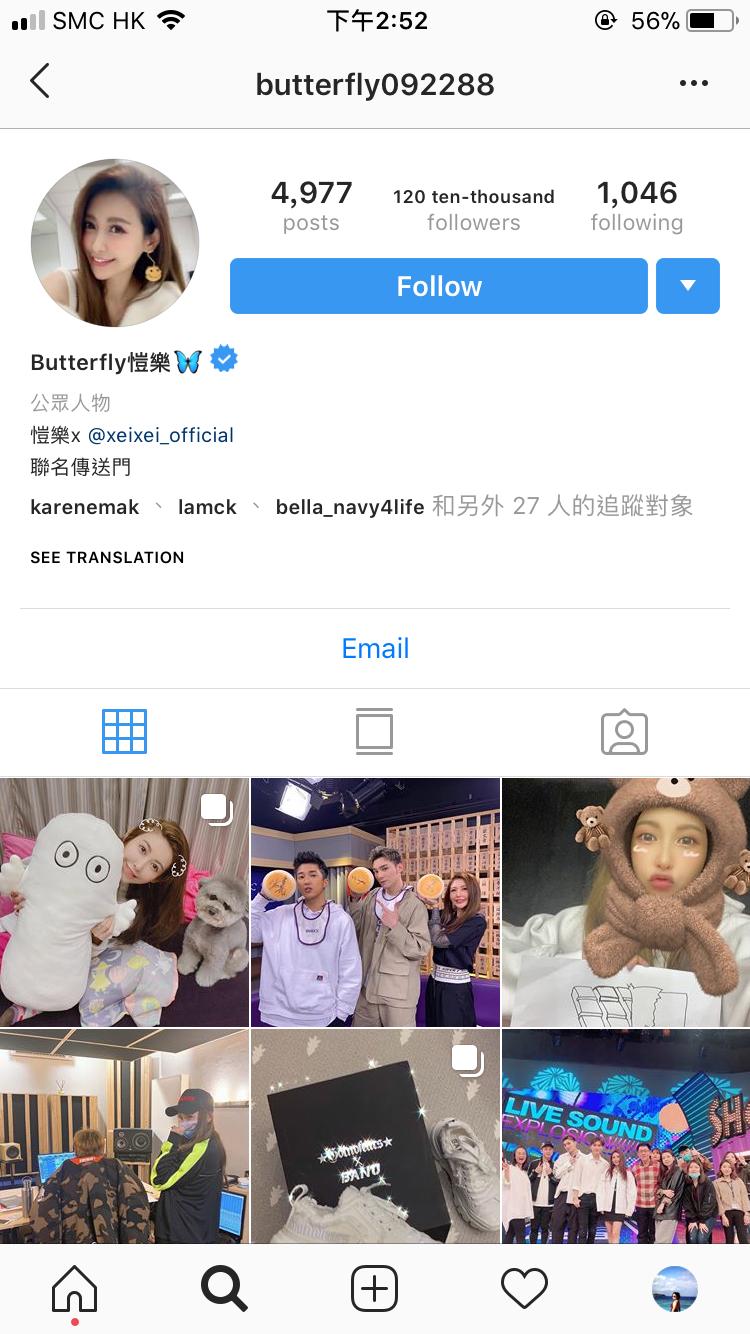See translation of the bio
This screenshot has height=1334, width=750.
click(x=107, y=557)
